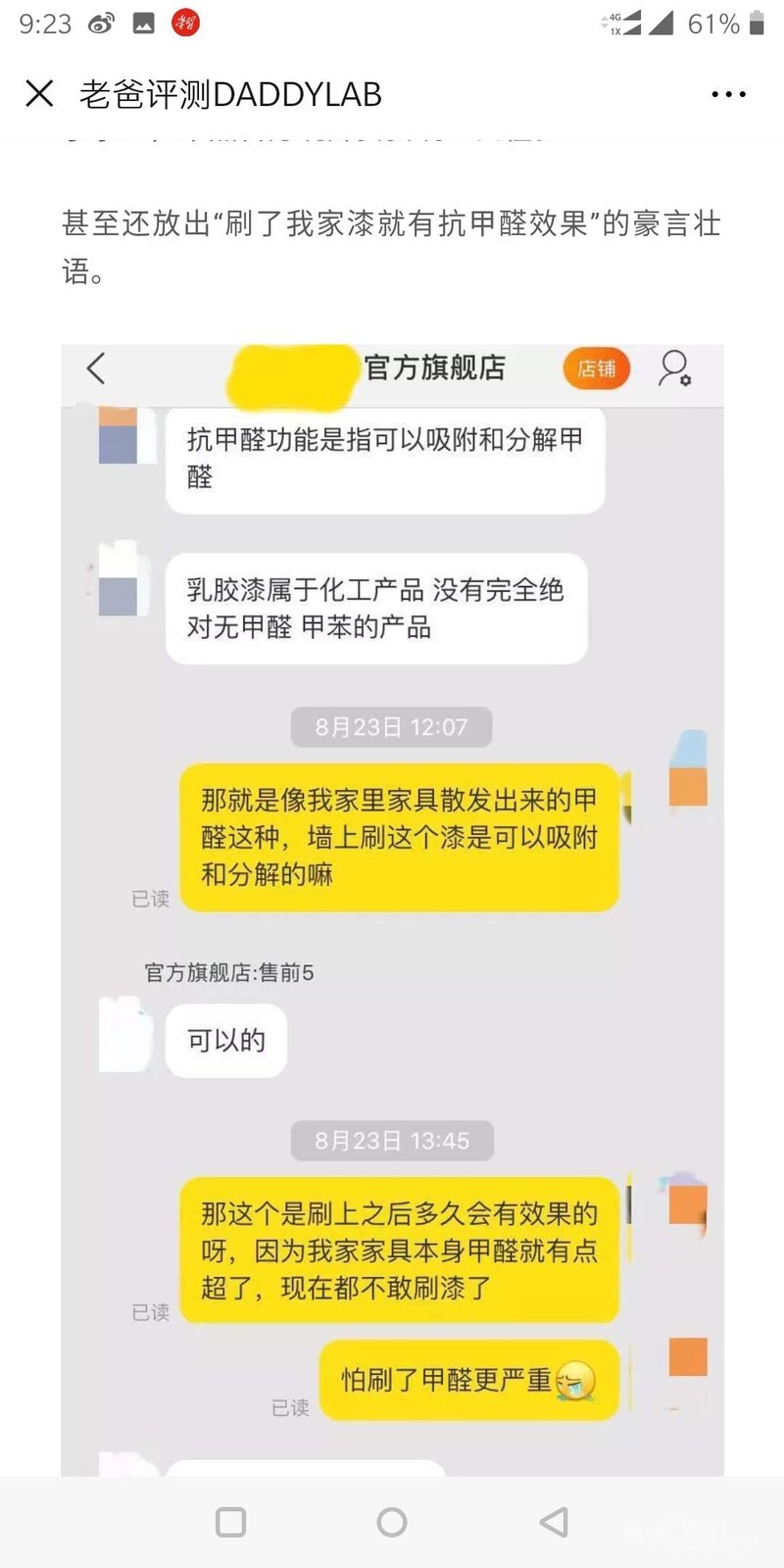784x1568 pixels.
Task: Open the recent apps view
Action: [230, 1522]
